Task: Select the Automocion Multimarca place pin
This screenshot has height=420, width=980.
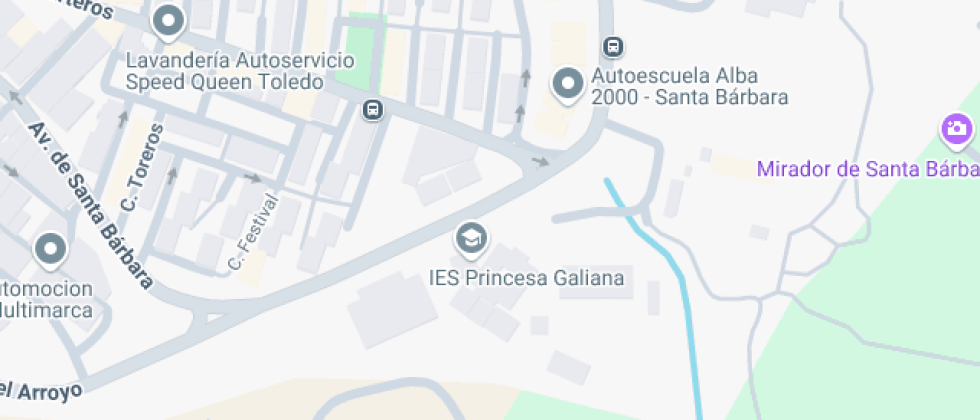Action: pos(50,249)
